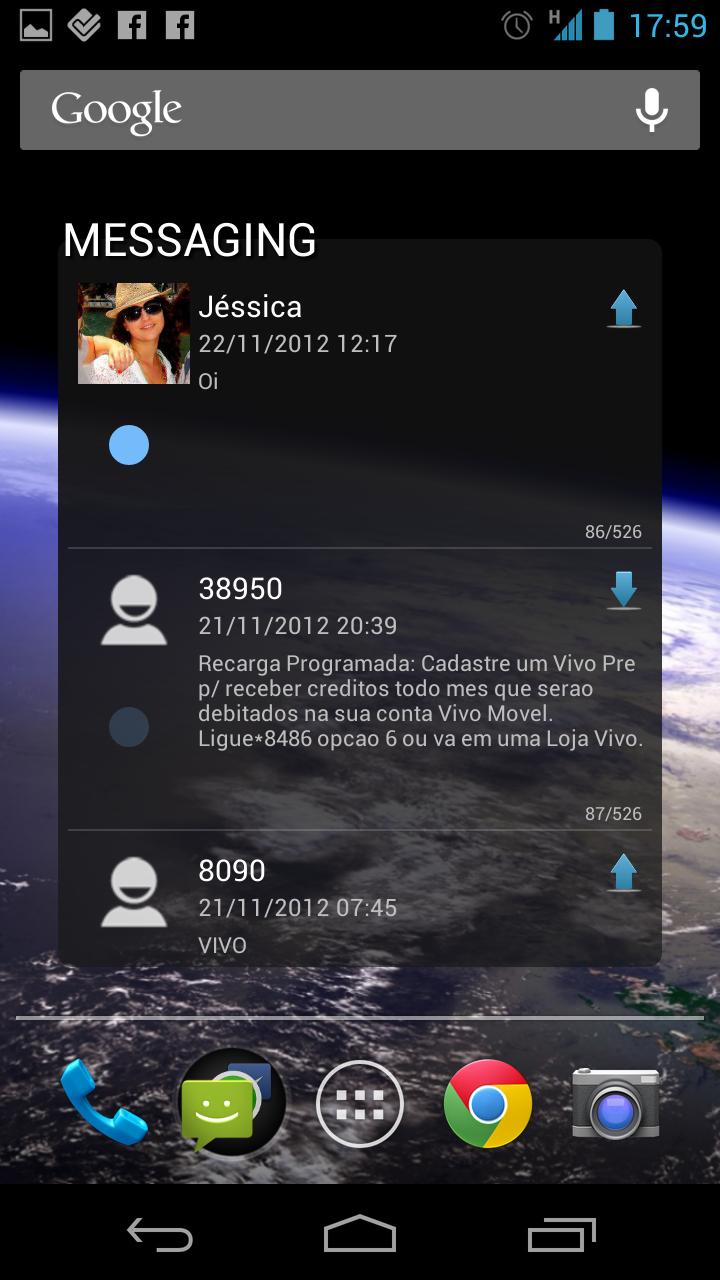This screenshot has width=720, height=1280.
Task: Launch the Phone dialer app
Action: (103, 1103)
